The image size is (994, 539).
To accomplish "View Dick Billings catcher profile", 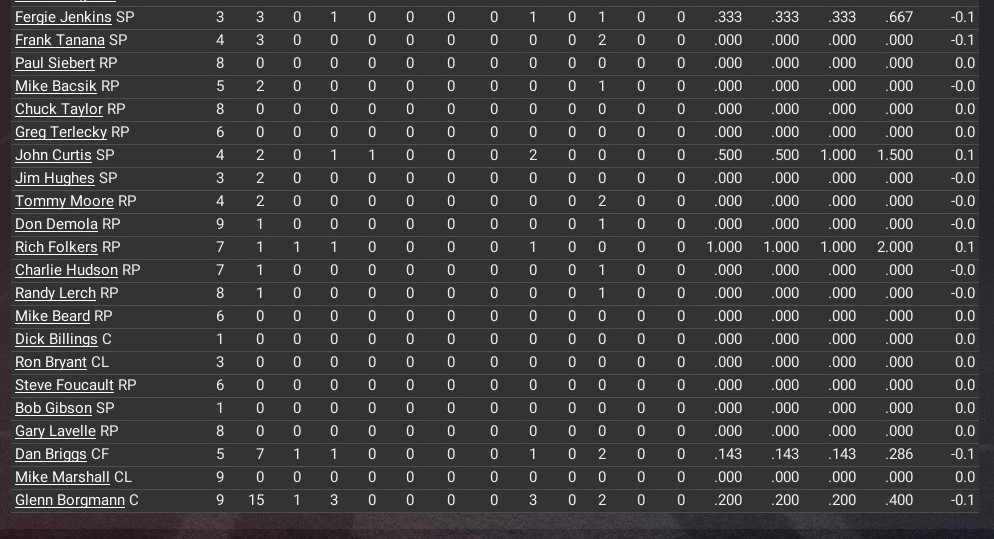I will pos(56,339).
